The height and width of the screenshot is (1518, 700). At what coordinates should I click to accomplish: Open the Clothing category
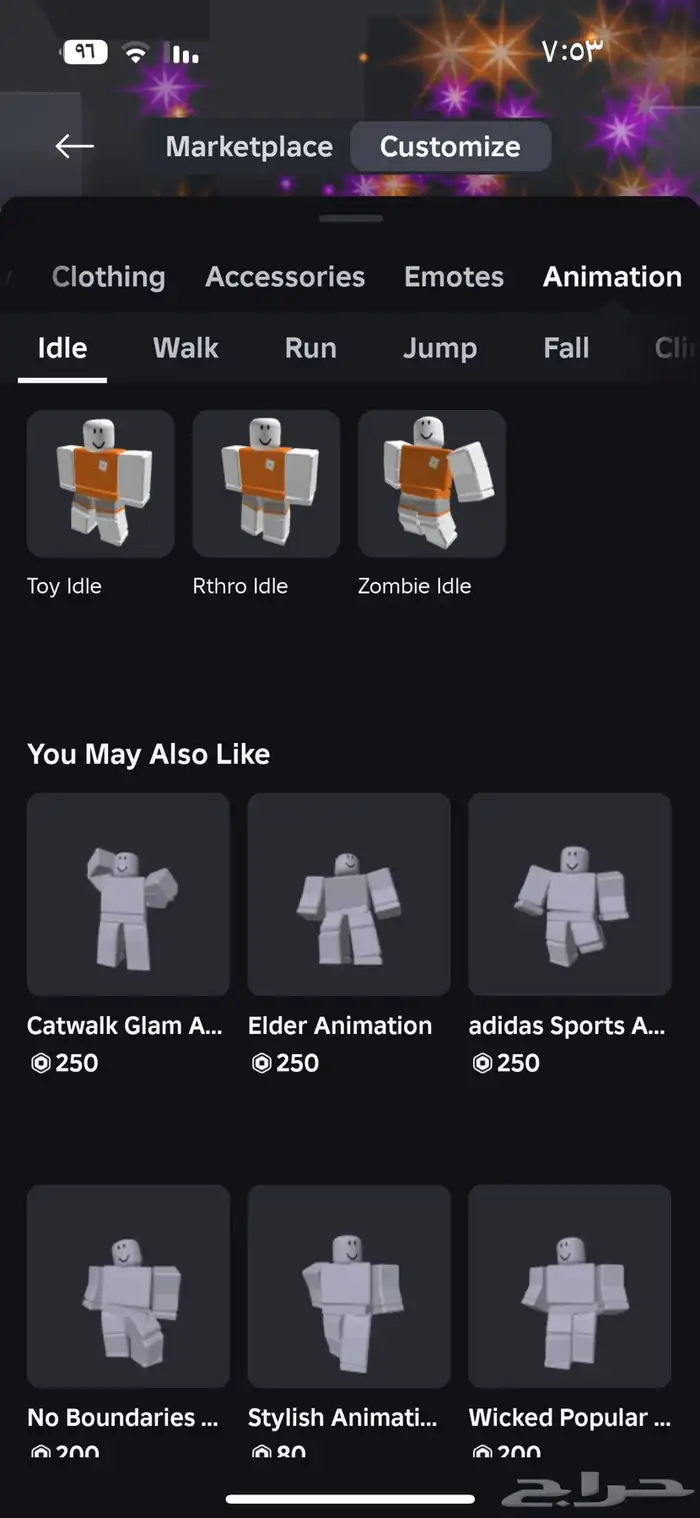[x=108, y=277]
